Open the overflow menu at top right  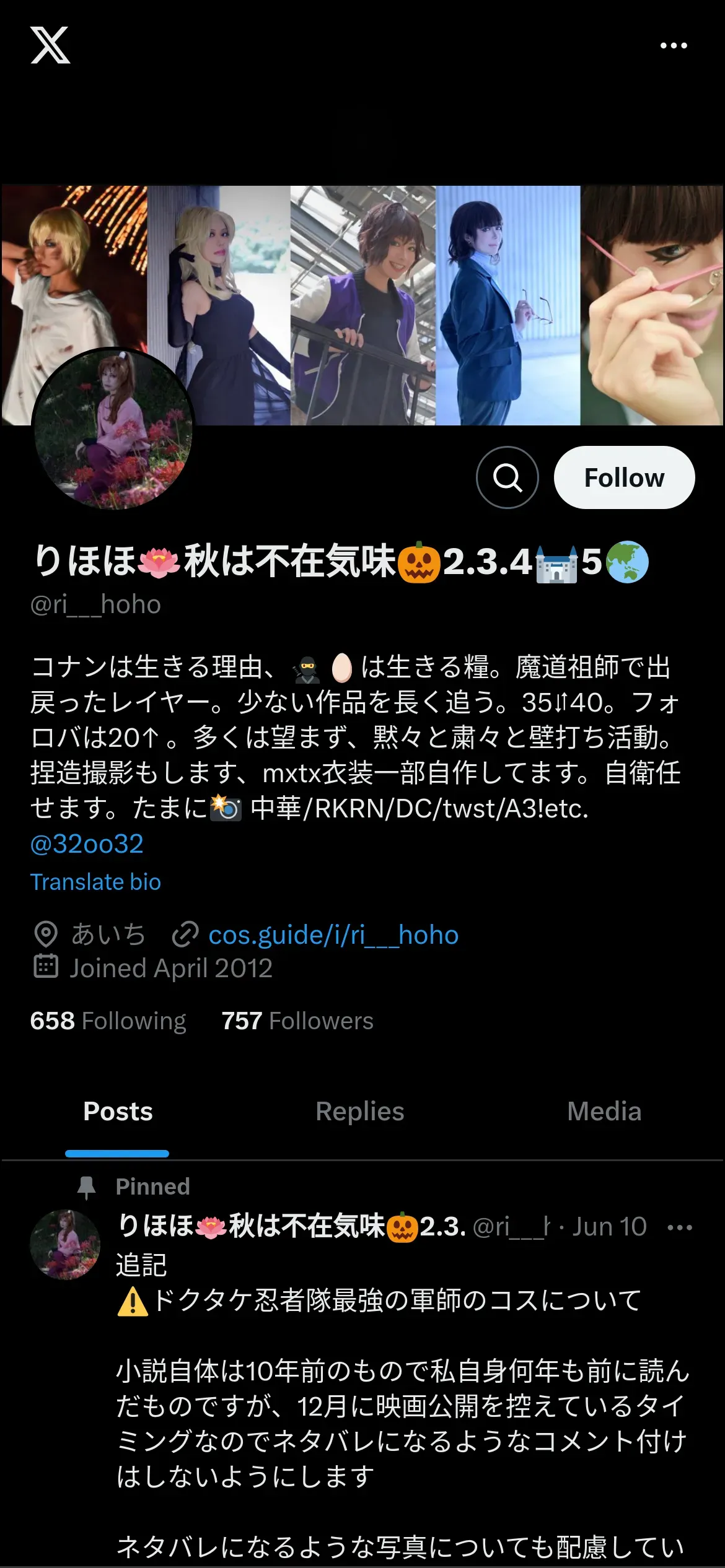(x=674, y=46)
